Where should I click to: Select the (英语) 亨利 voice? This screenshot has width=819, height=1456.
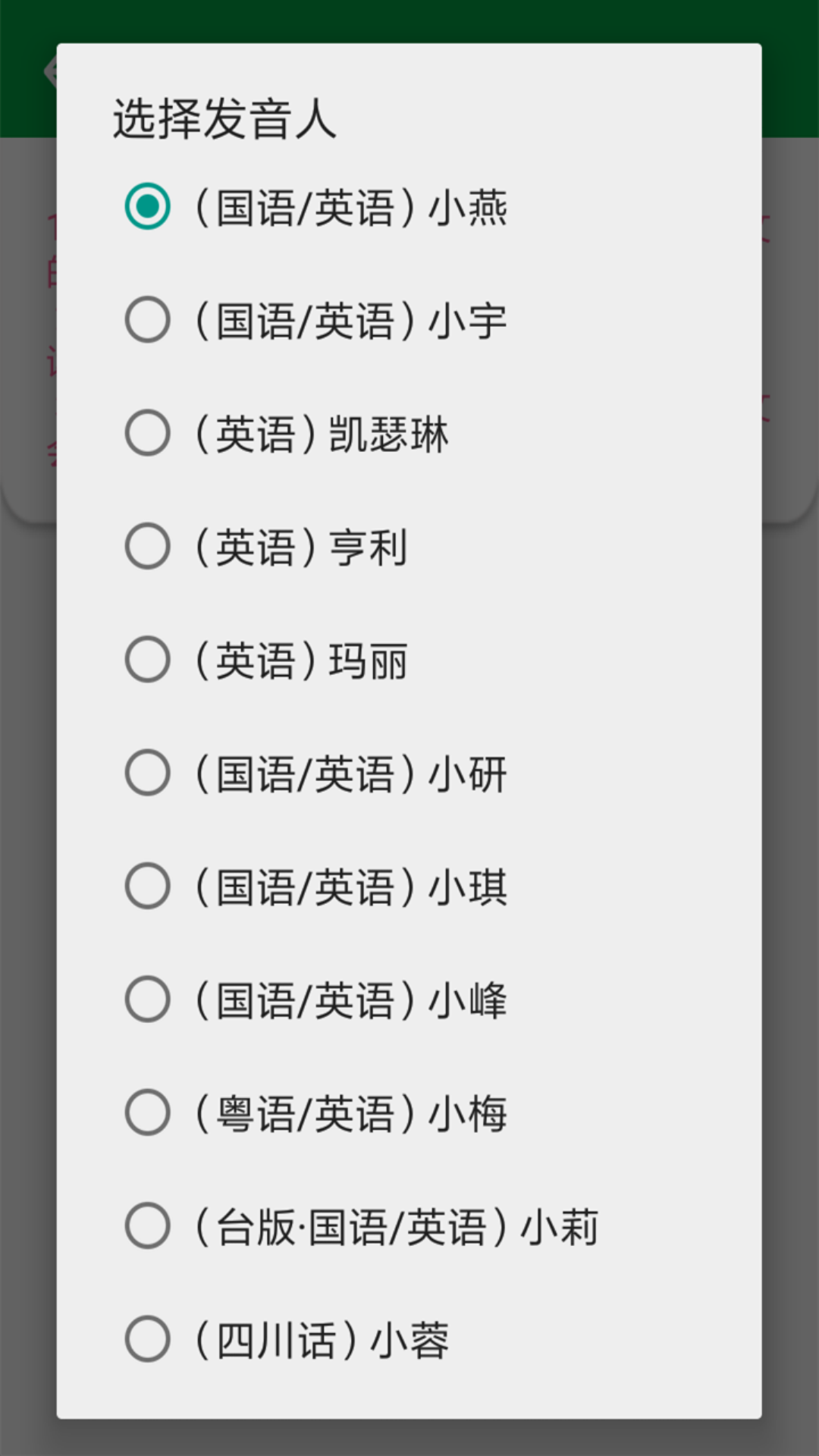(x=409, y=546)
